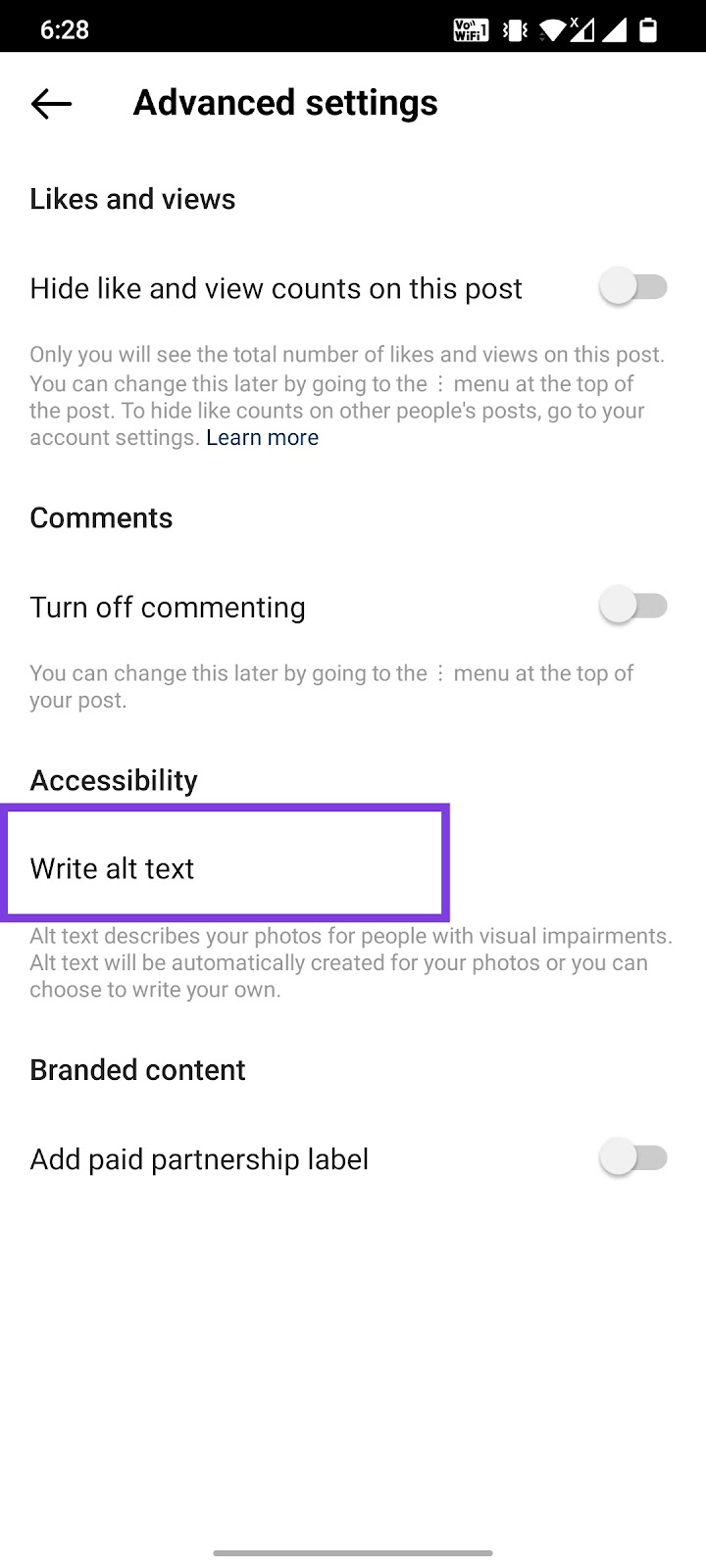The height and width of the screenshot is (1568, 706).
Task: Enable the paid partnership label switch
Action: (x=633, y=1157)
